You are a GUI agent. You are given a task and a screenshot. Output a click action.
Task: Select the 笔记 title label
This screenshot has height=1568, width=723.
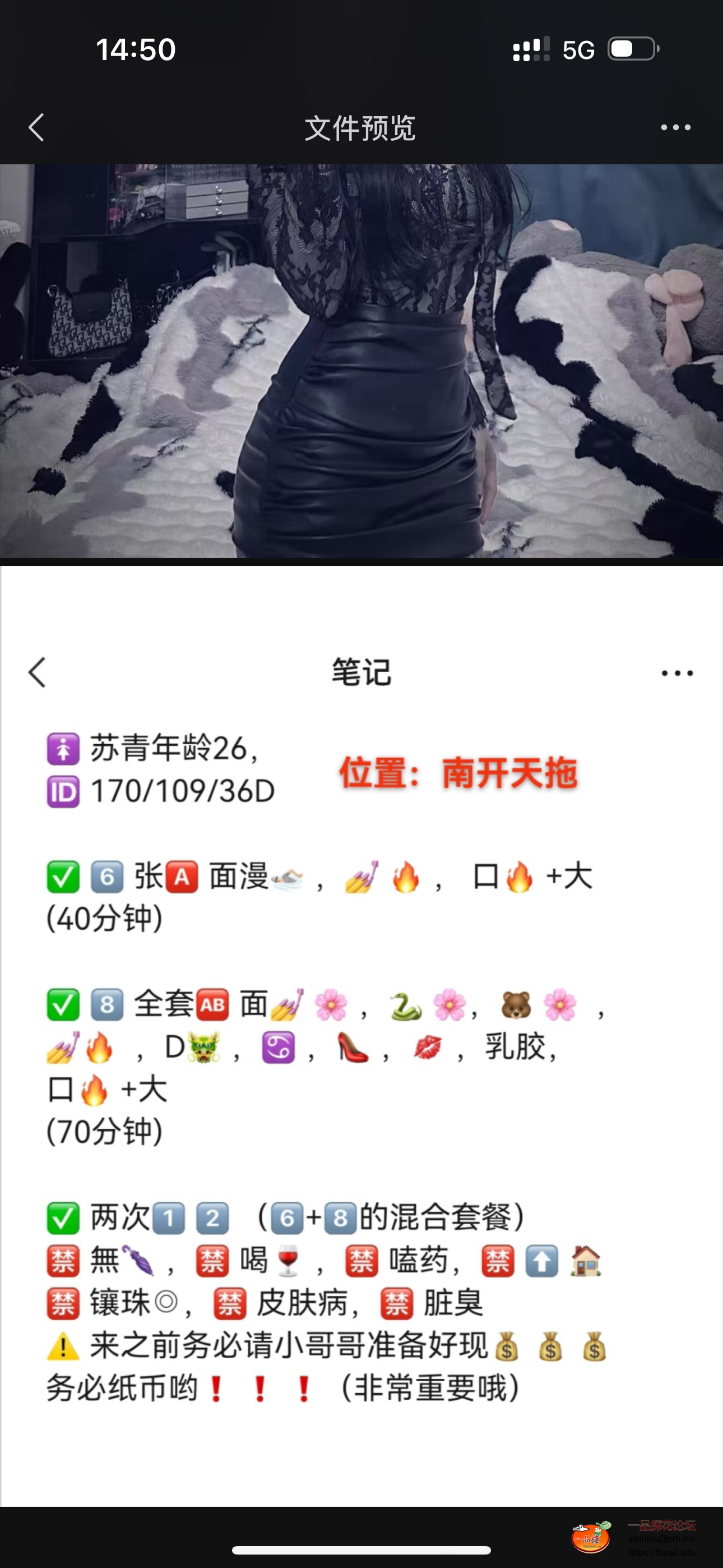360,672
